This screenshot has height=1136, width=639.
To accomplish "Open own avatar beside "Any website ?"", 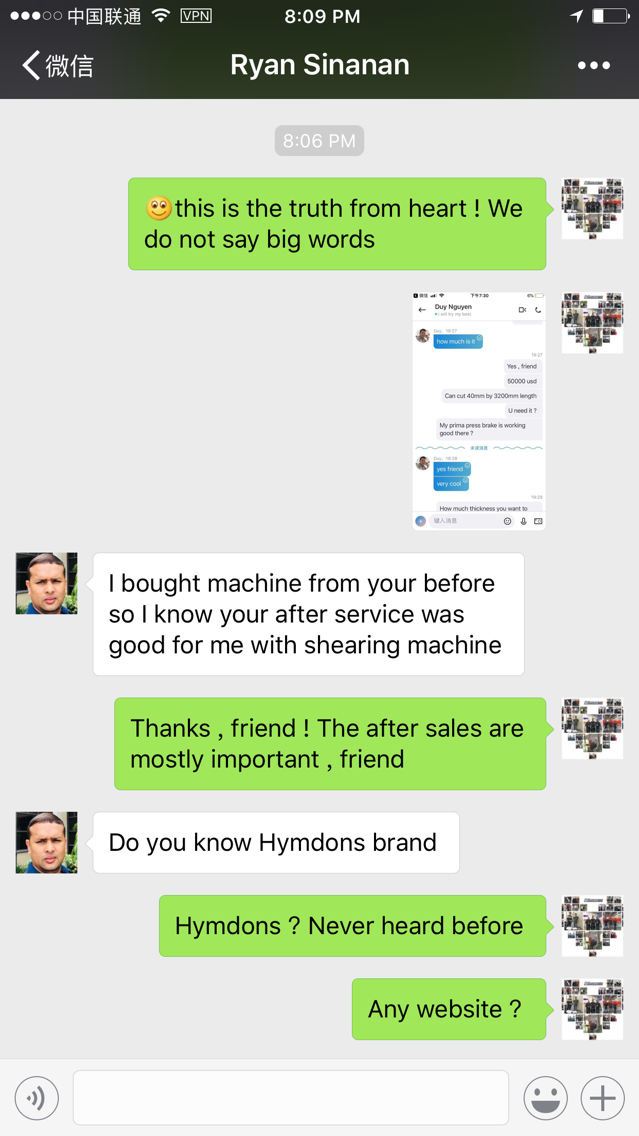I will point(592,1008).
